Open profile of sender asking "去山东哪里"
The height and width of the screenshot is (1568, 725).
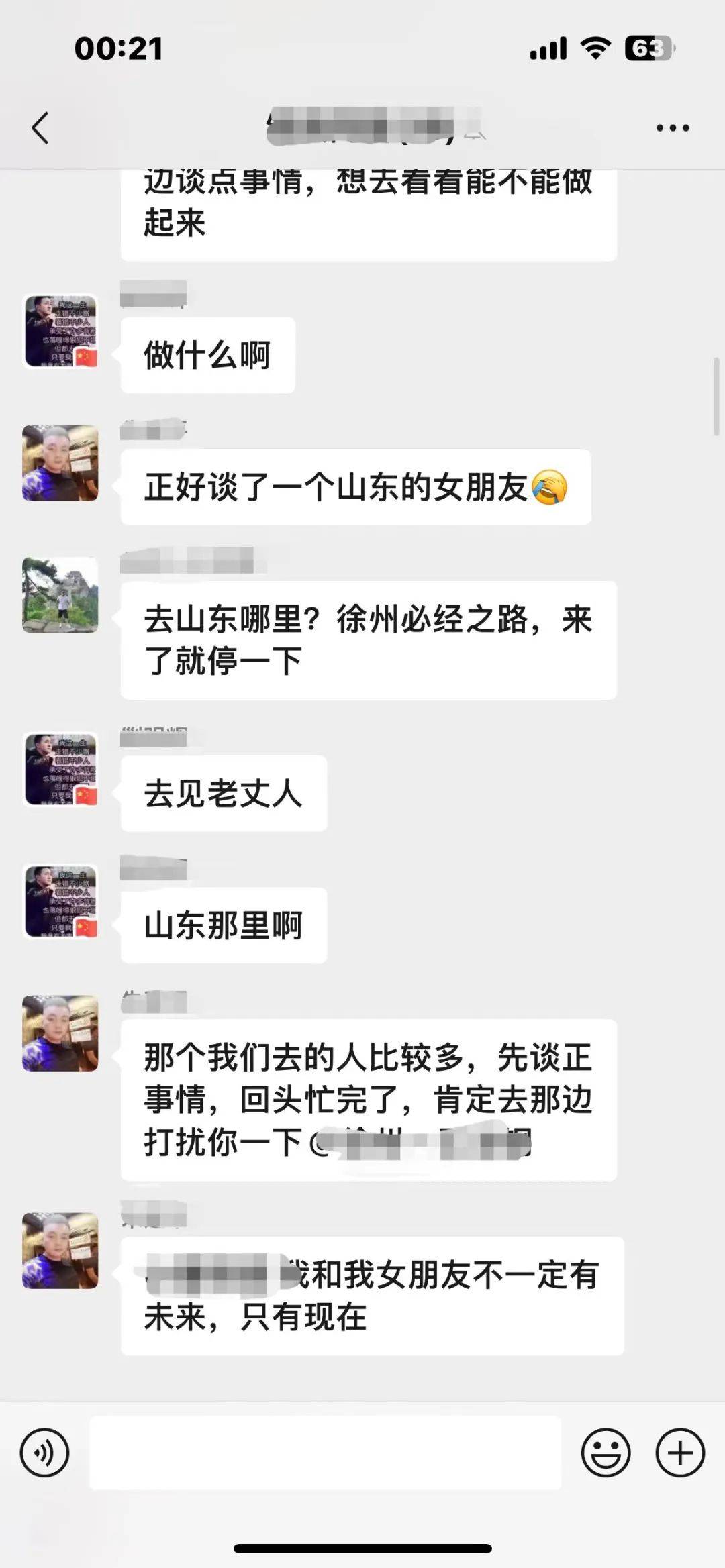point(60,594)
